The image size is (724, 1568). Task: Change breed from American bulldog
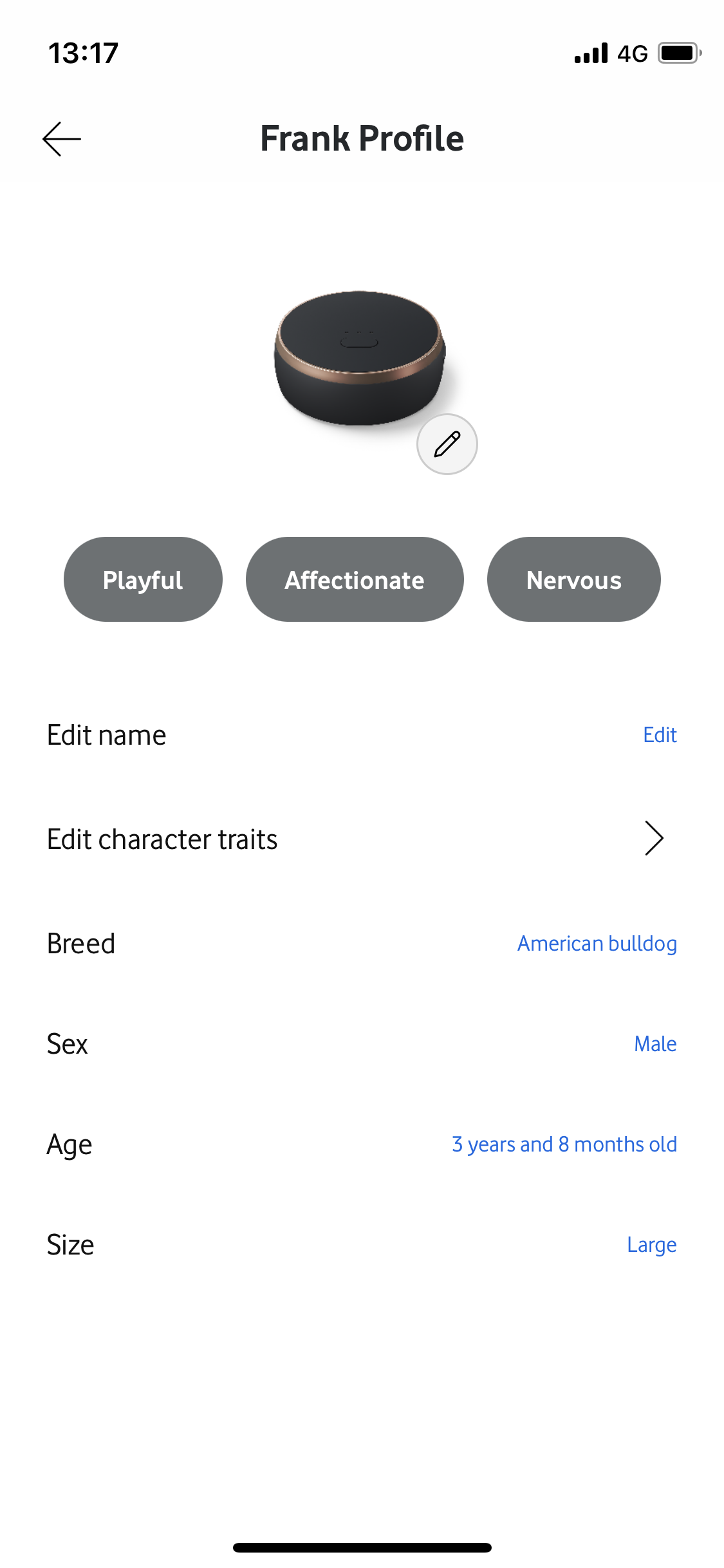tap(597, 943)
